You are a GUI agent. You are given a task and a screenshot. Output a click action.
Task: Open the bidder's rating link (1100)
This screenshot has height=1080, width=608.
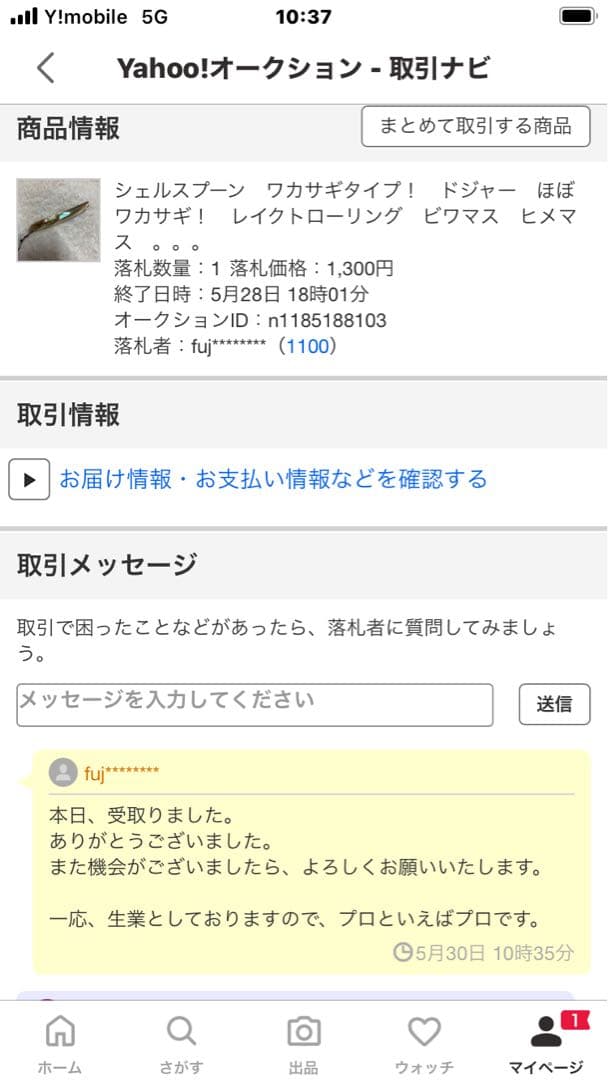(x=309, y=346)
